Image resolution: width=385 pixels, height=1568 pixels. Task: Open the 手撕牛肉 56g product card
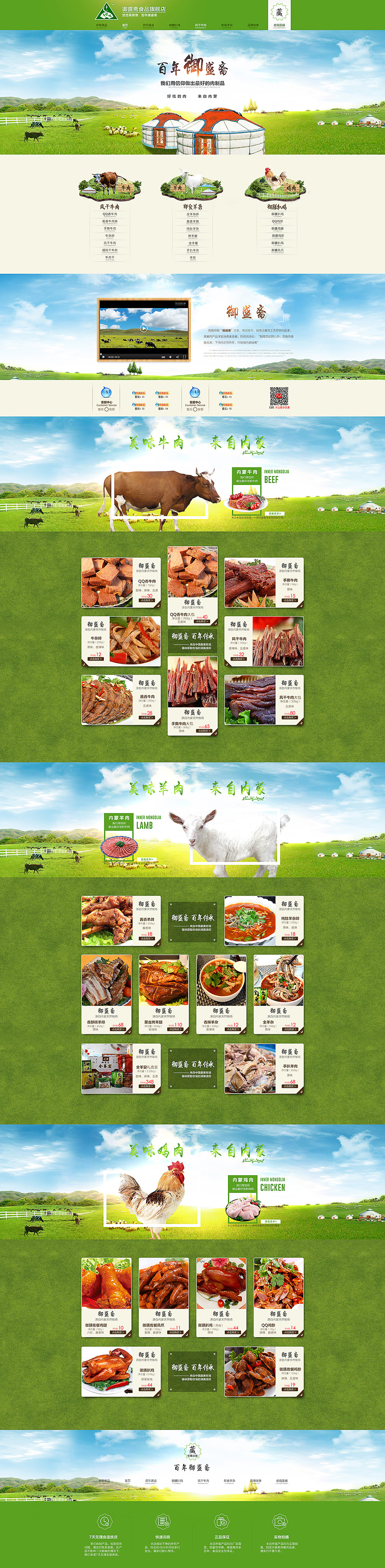click(x=264, y=582)
